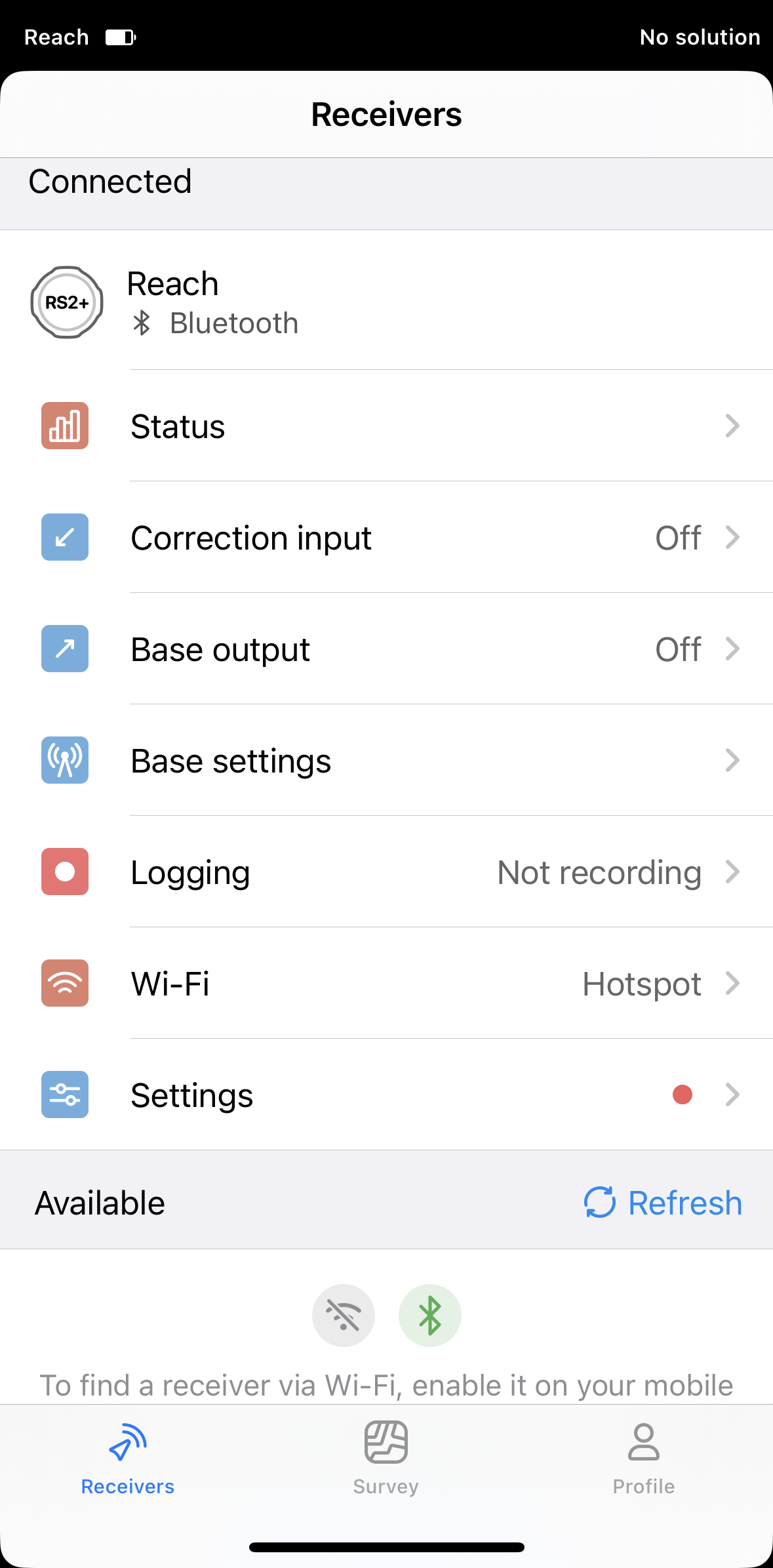Open the Base output row
This screenshot has height=1568, width=773.
386,649
